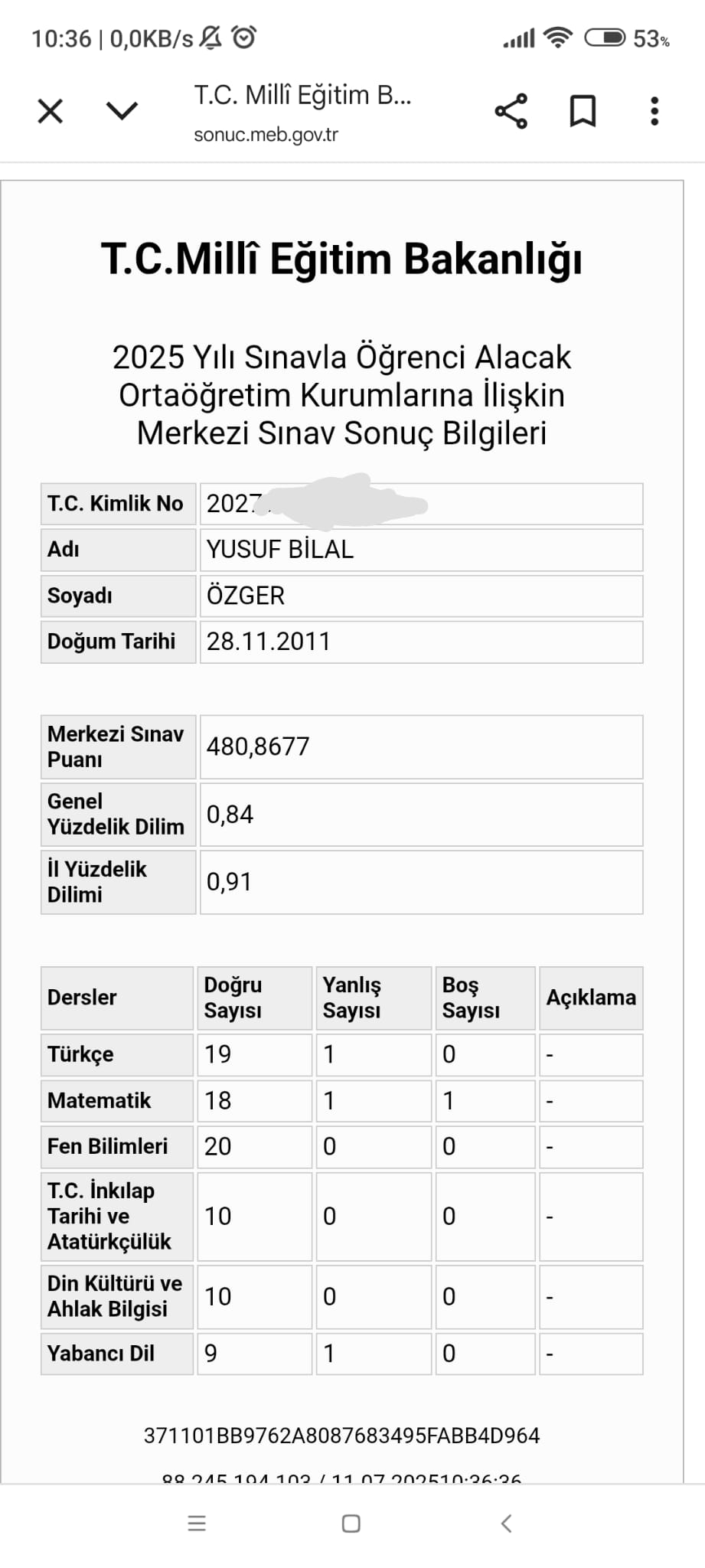Screen dimensions: 705x1568
Task: Open the three-dot overflow menu
Action: pos(654,112)
